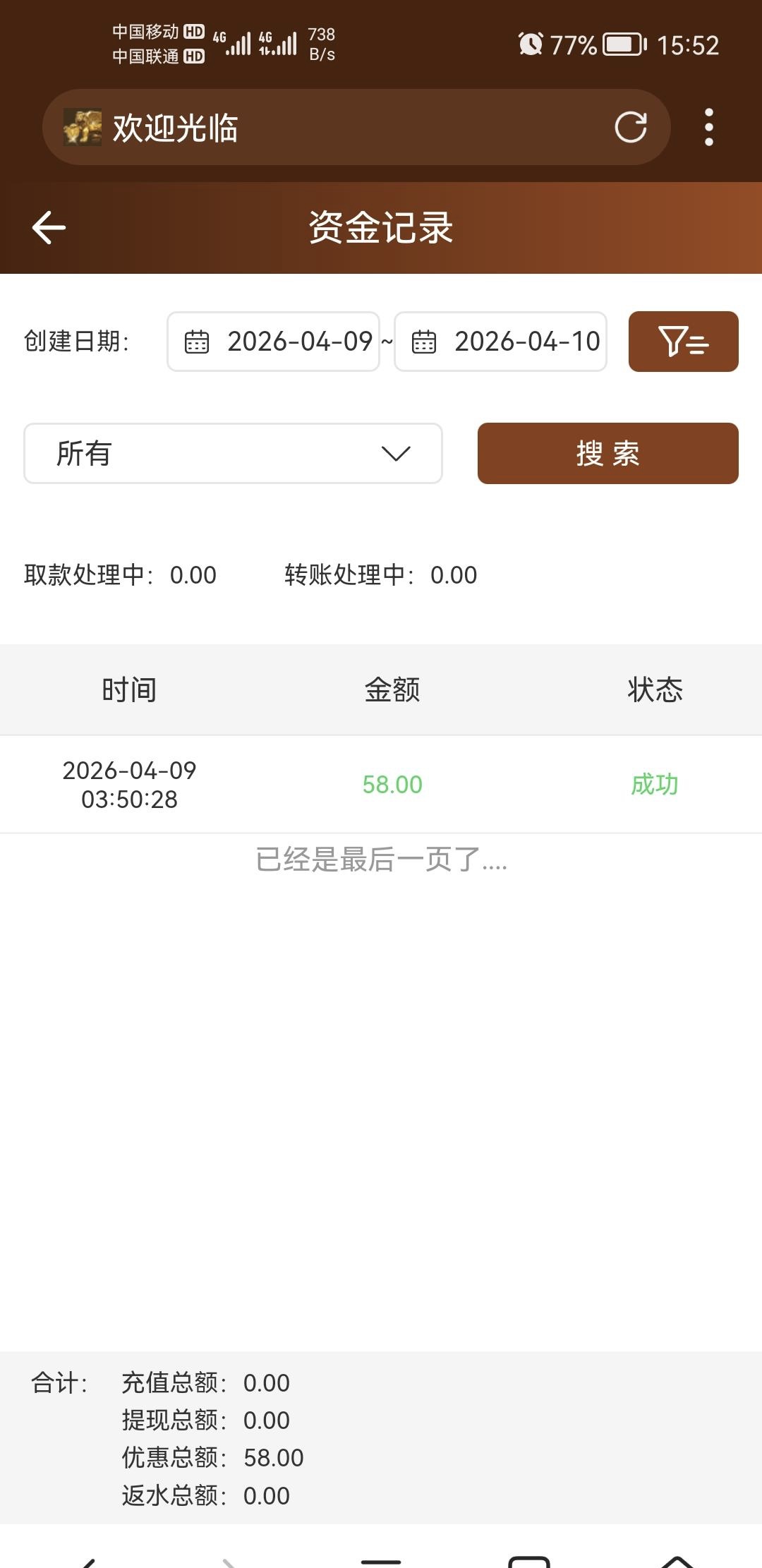Tap the 搜索 button

607,453
